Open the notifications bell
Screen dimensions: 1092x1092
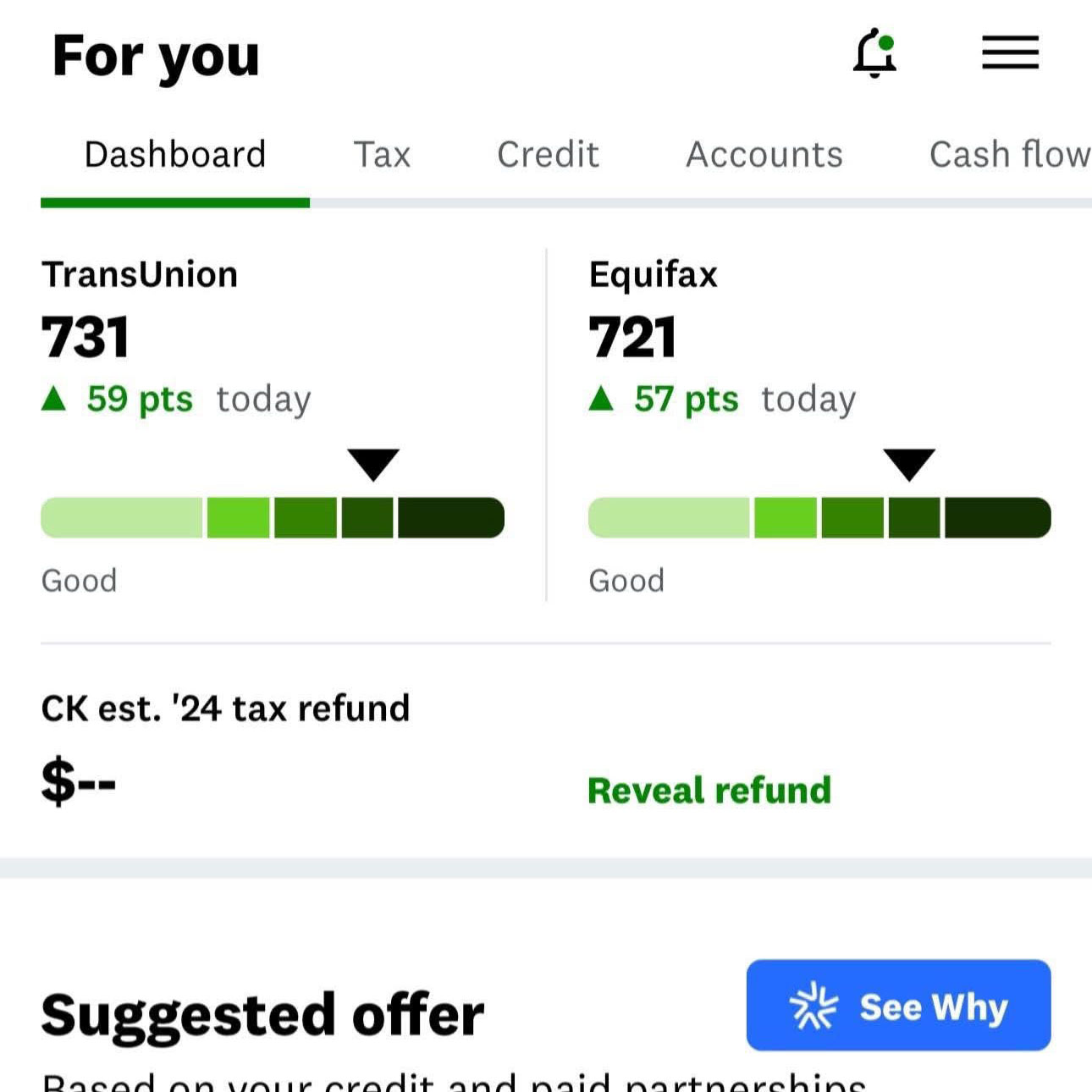click(874, 53)
